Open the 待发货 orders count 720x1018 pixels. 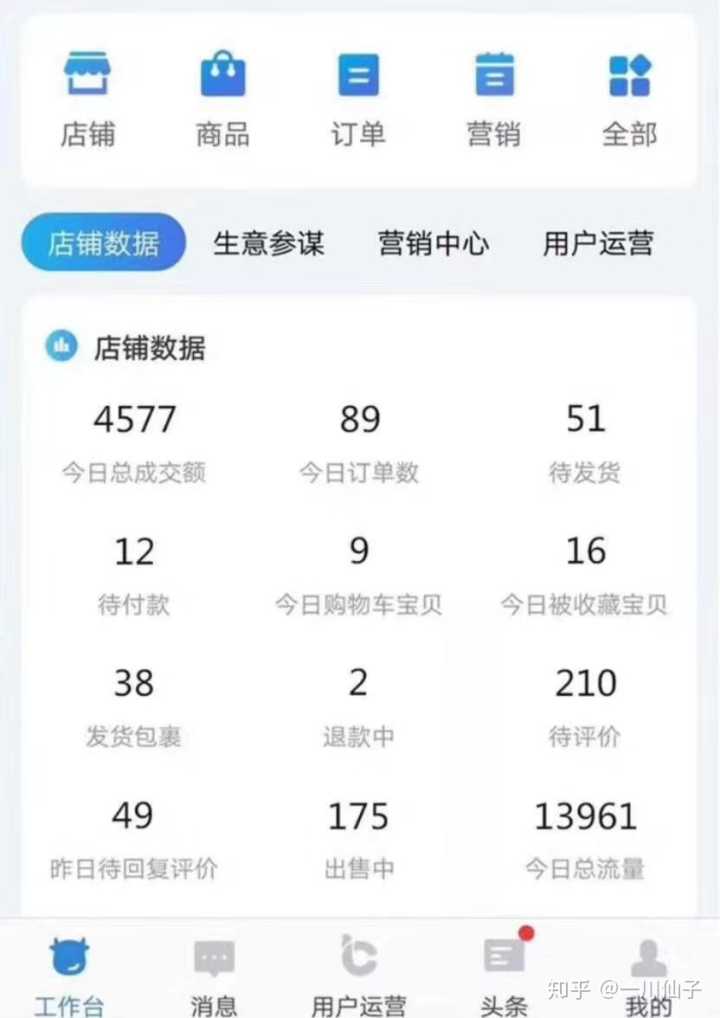pos(585,442)
